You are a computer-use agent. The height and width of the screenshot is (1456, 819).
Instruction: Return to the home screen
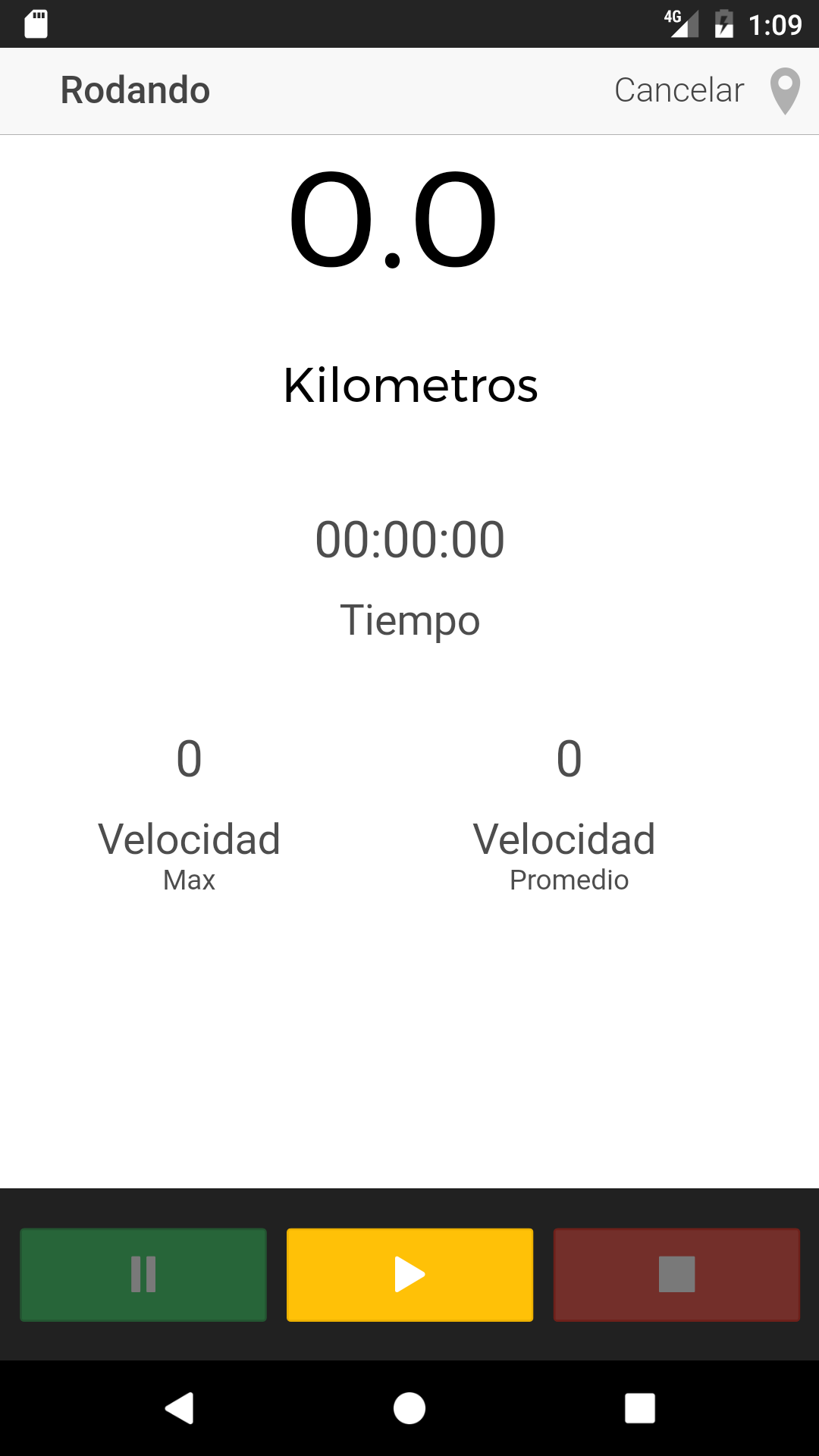(409, 1408)
